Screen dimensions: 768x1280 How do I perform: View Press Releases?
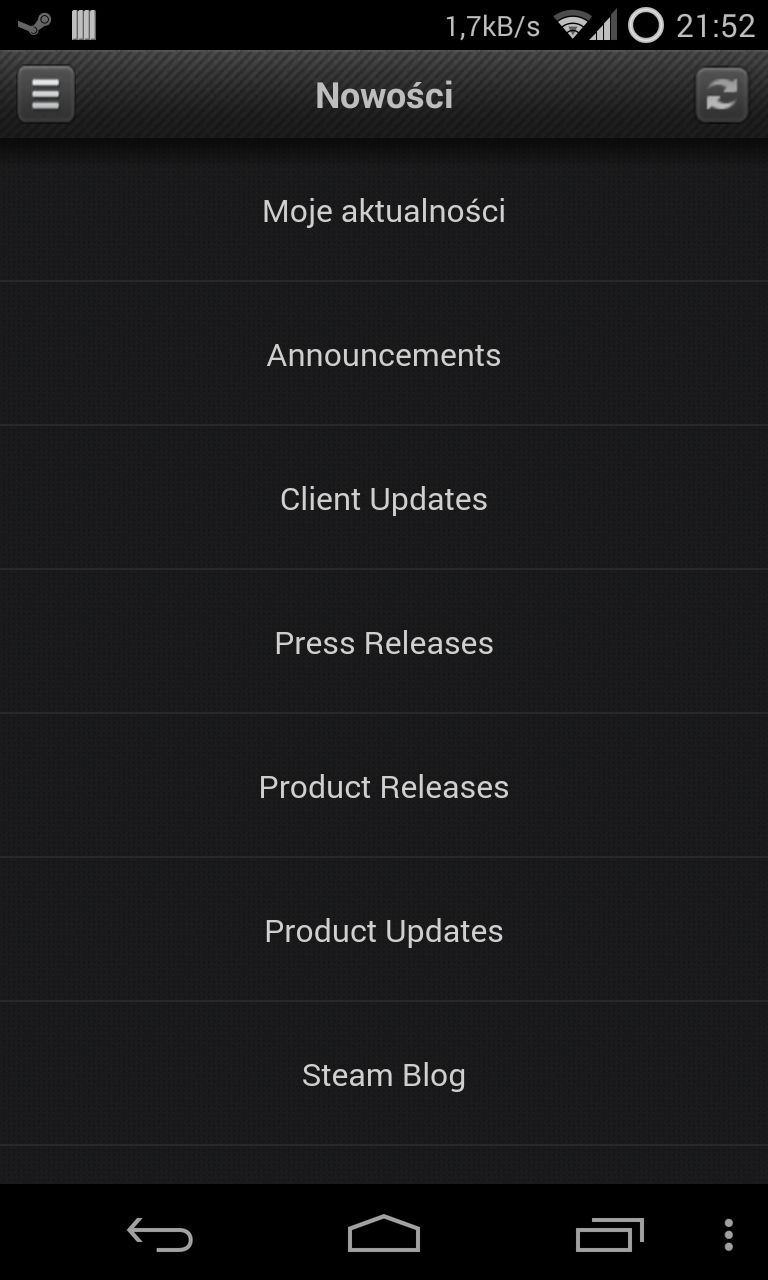[384, 642]
